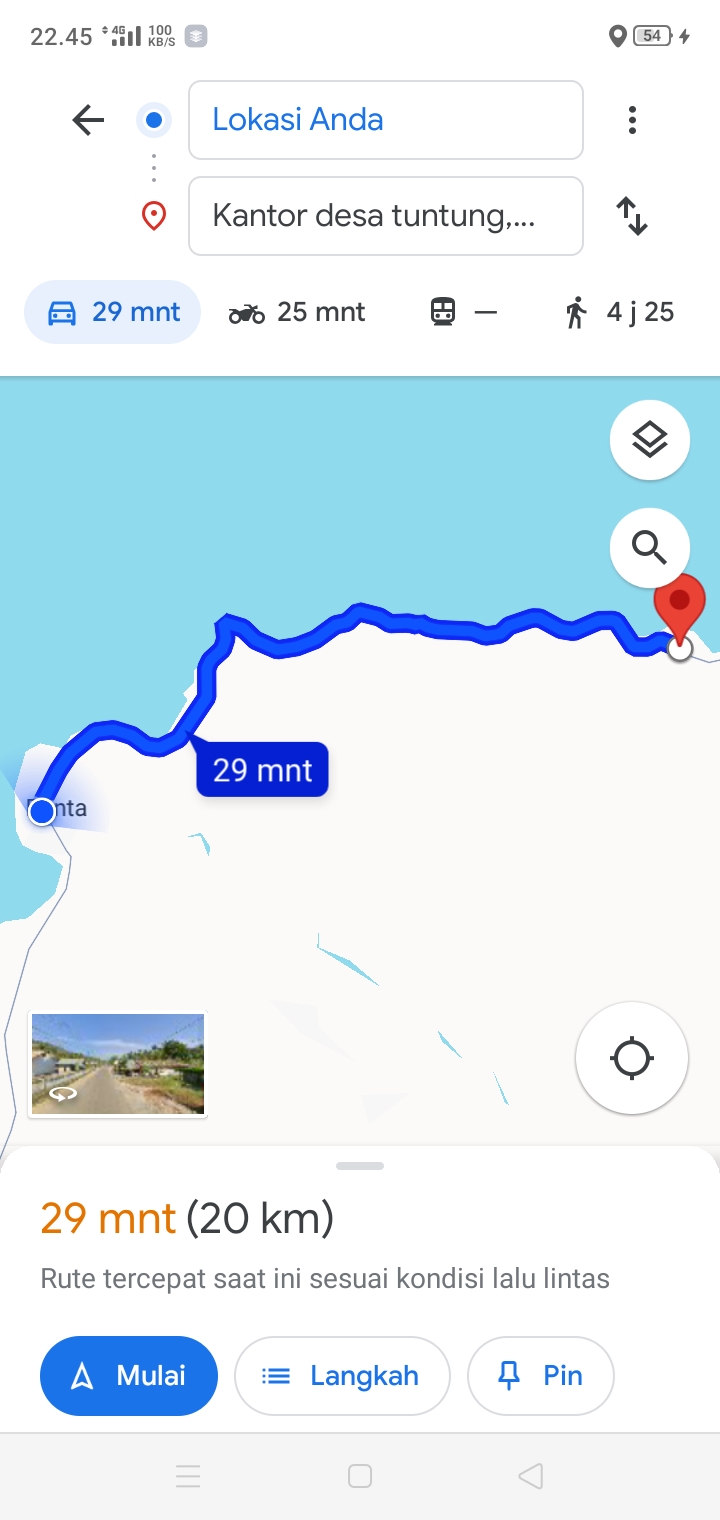
Task: Open the system recent apps menu
Action: point(188,1476)
